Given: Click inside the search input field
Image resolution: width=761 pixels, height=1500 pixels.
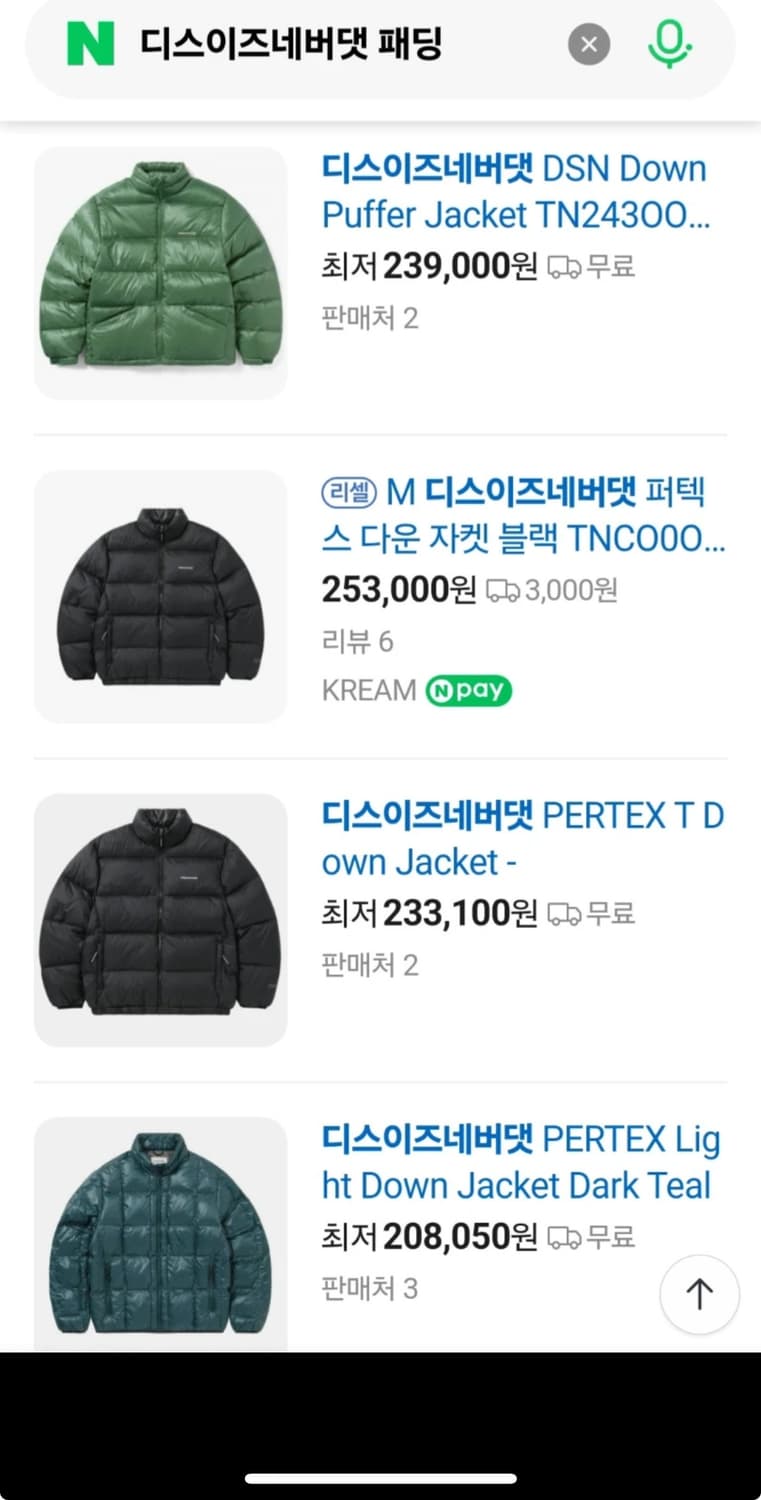Looking at the screenshot, I should point(300,44).
